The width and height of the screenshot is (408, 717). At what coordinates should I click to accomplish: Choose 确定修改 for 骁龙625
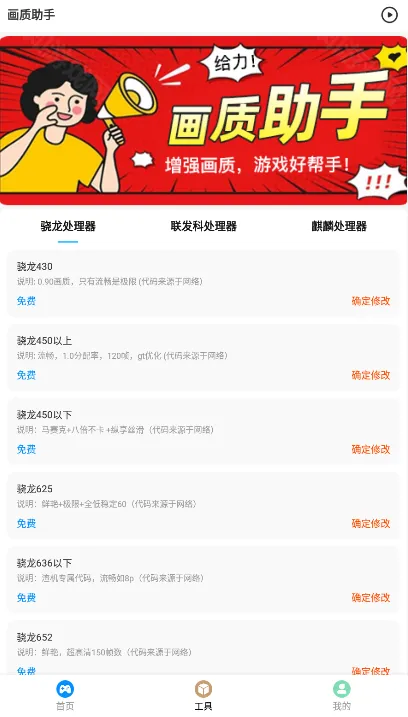(371, 524)
